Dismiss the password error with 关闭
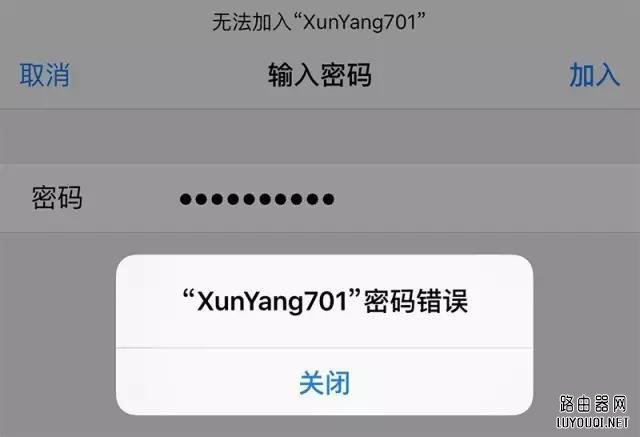Screen dimensions: 640x437 click(324, 381)
